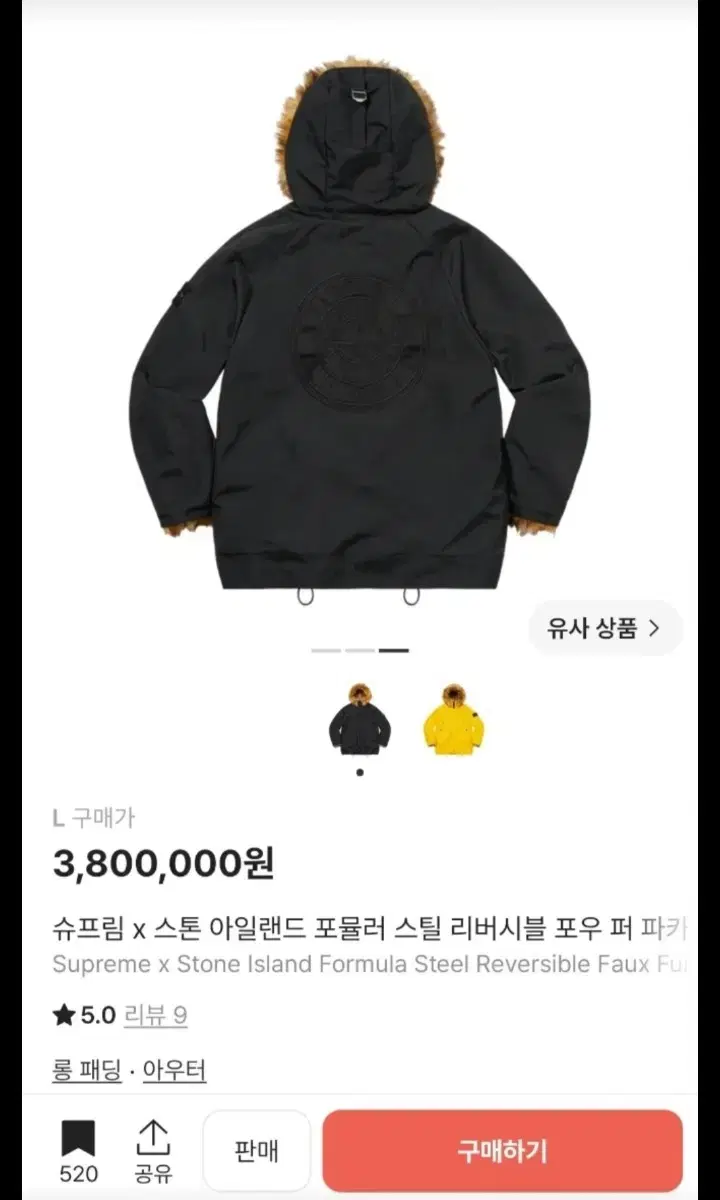Bookmark this product (520 saves)
Viewport: 720px width, 1200px height.
(x=78, y=1151)
